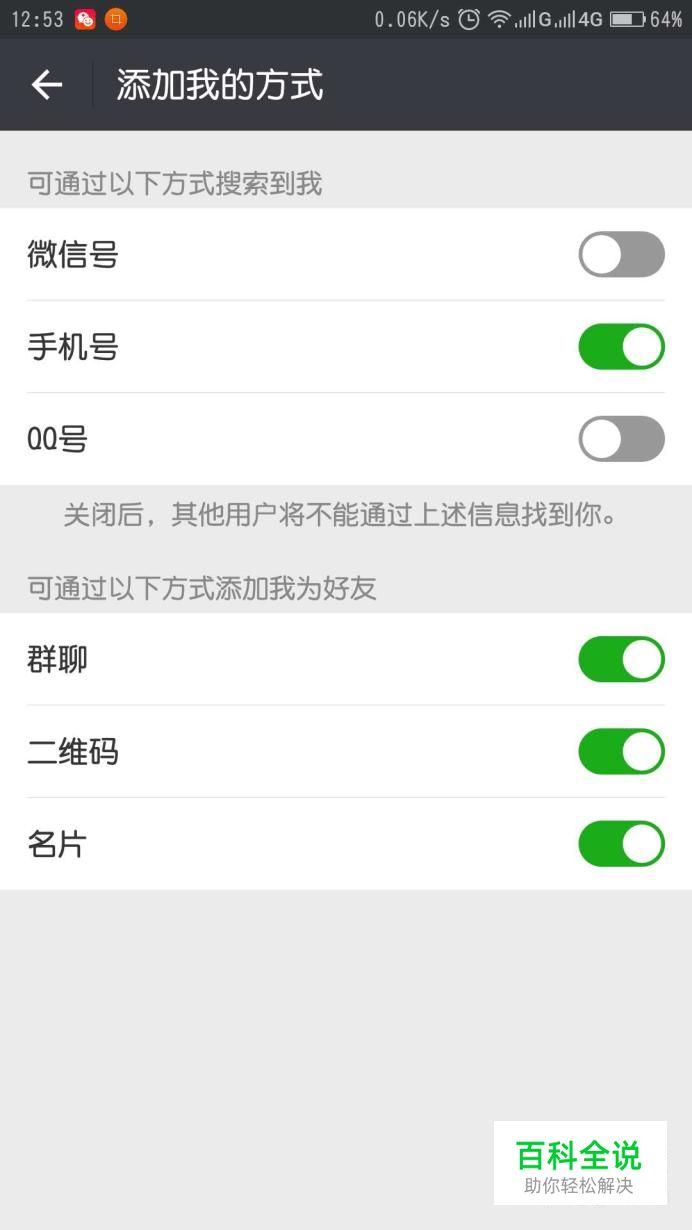Go back using the top-left arrow
This screenshot has height=1230, width=692.
point(47,85)
